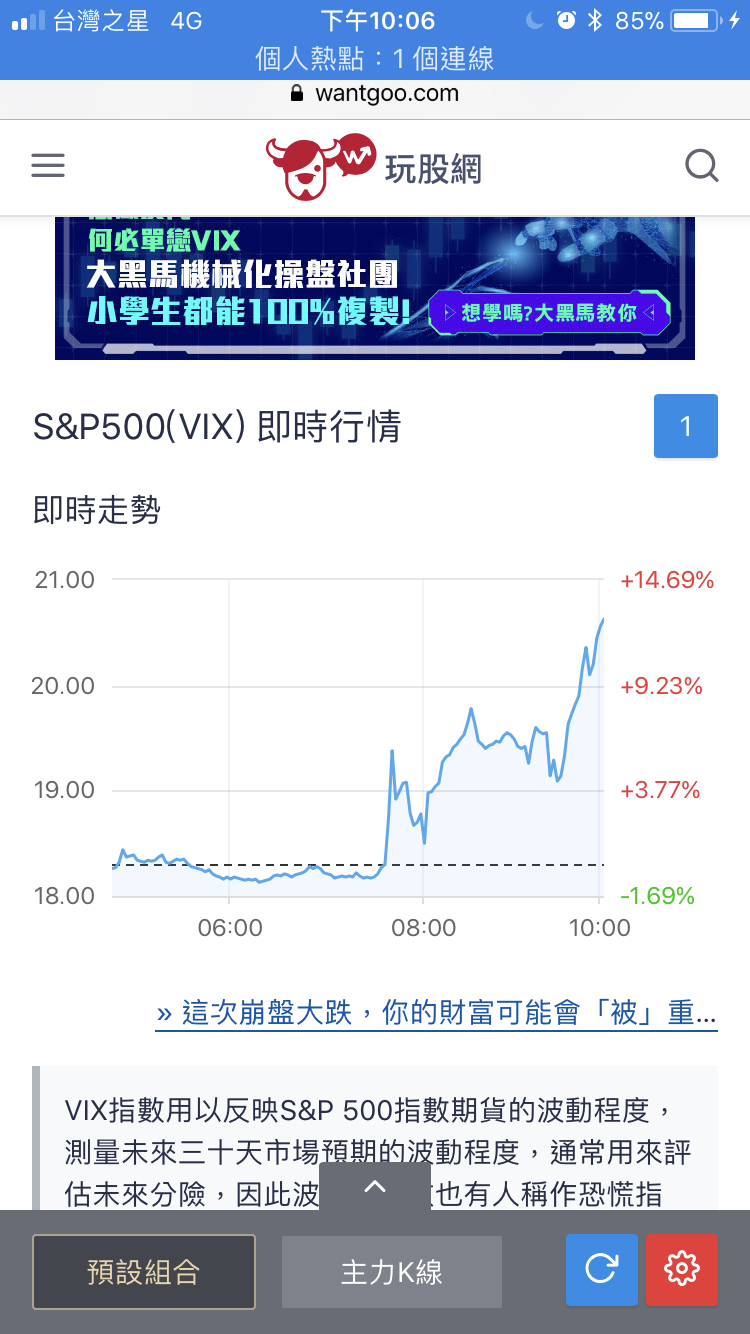The height and width of the screenshot is (1334, 750).
Task: Tap the blue "1" button
Action: pyautogui.click(x=685, y=427)
